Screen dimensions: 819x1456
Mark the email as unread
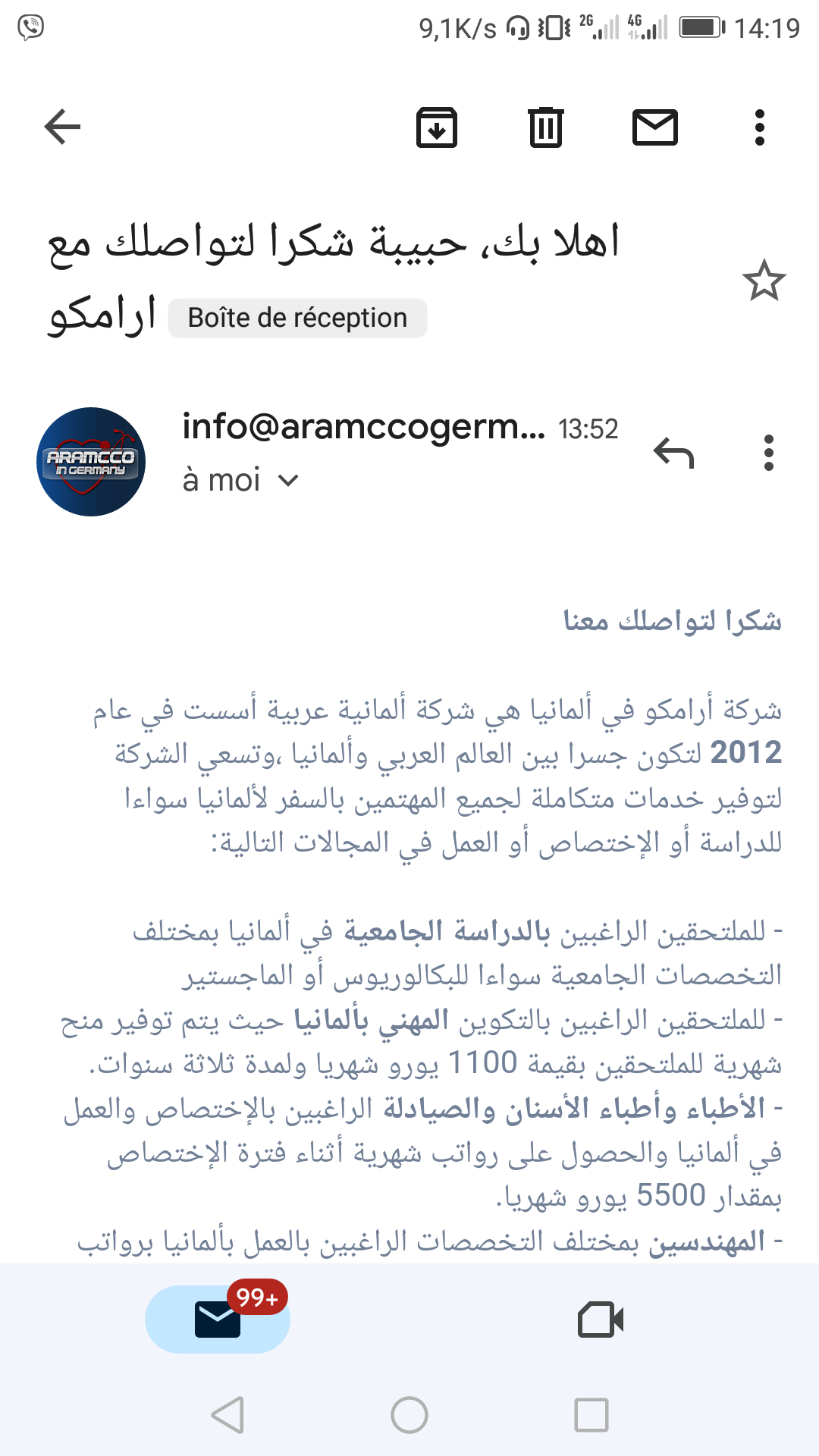(655, 127)
